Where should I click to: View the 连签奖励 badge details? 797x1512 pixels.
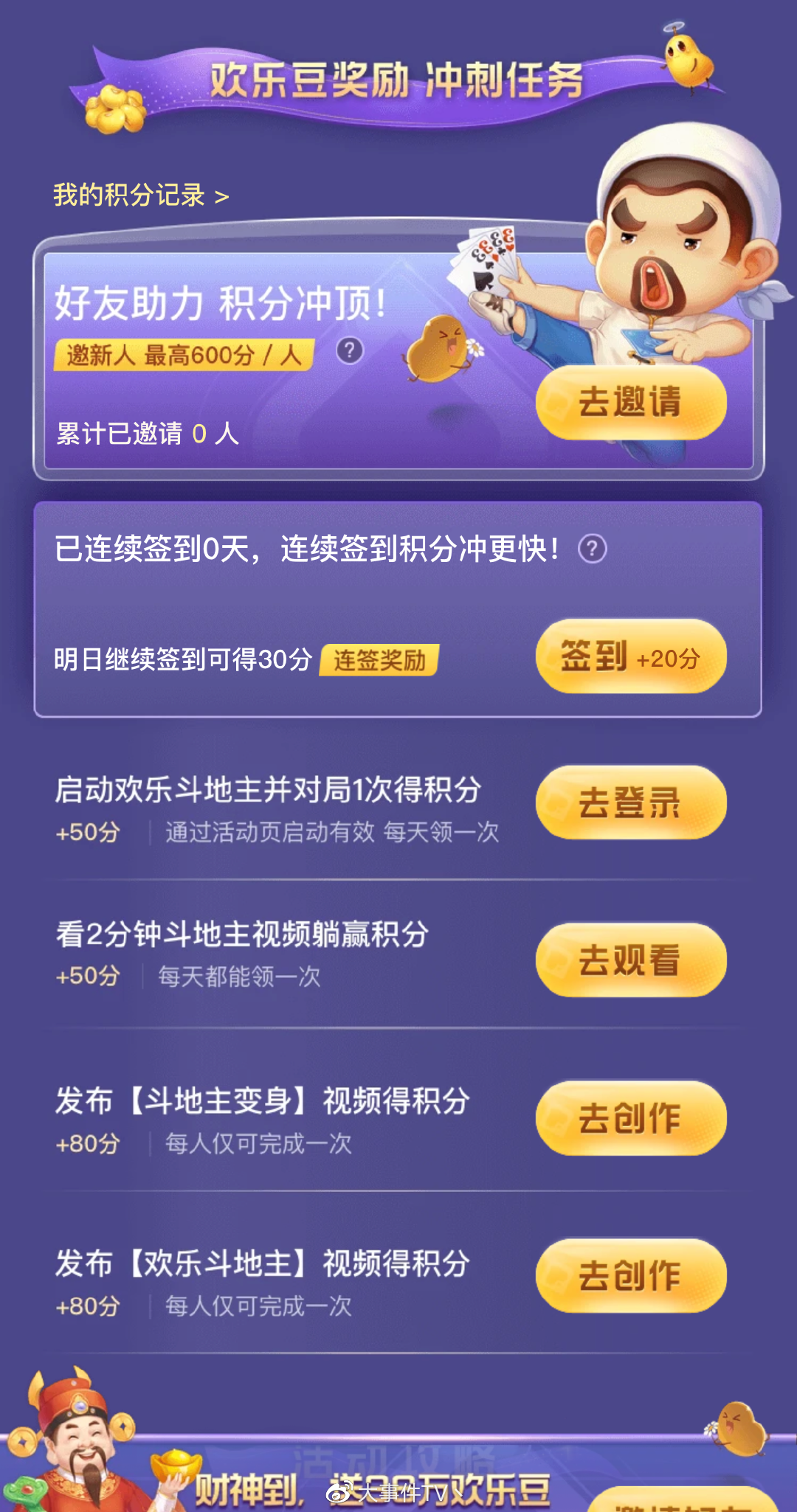click(x=379, y=660)
